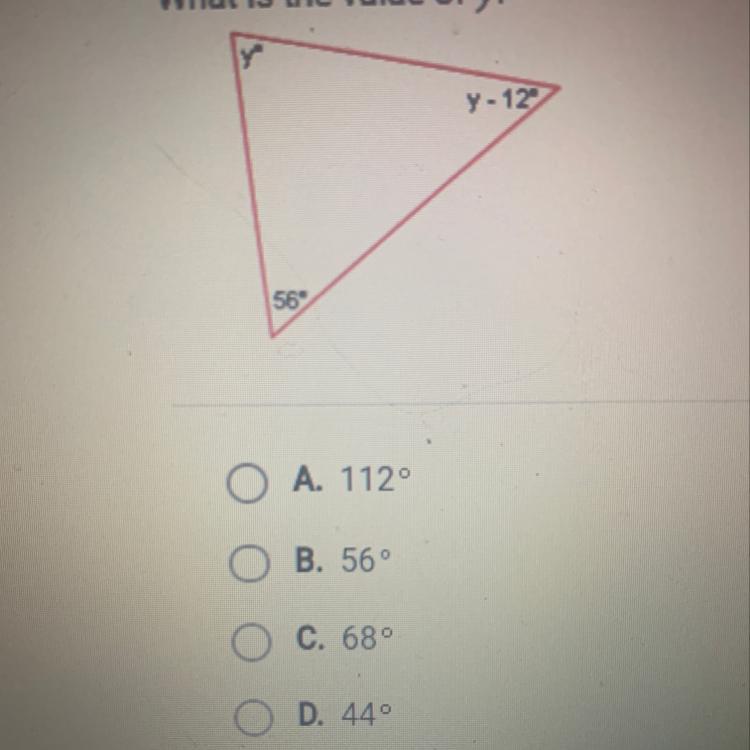Select answer A, 112°

point(245,484)
